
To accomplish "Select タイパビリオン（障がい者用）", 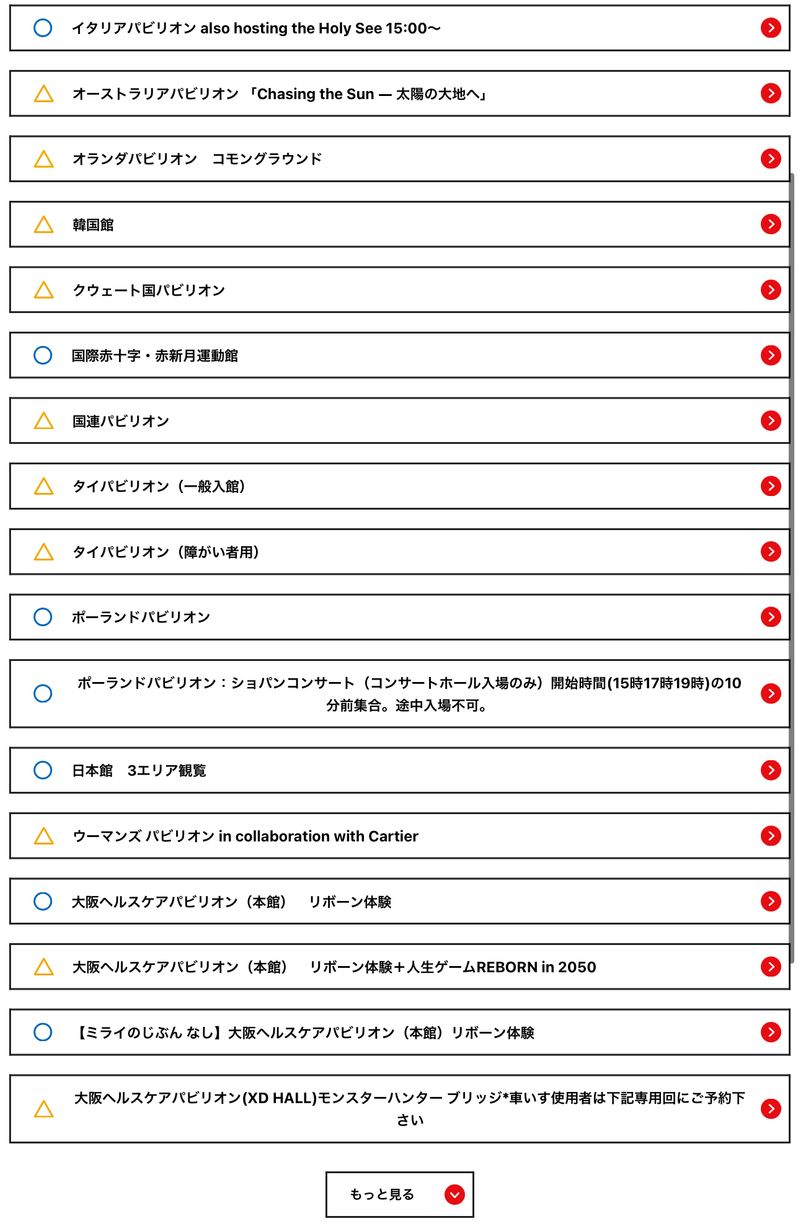I will 399,552.
